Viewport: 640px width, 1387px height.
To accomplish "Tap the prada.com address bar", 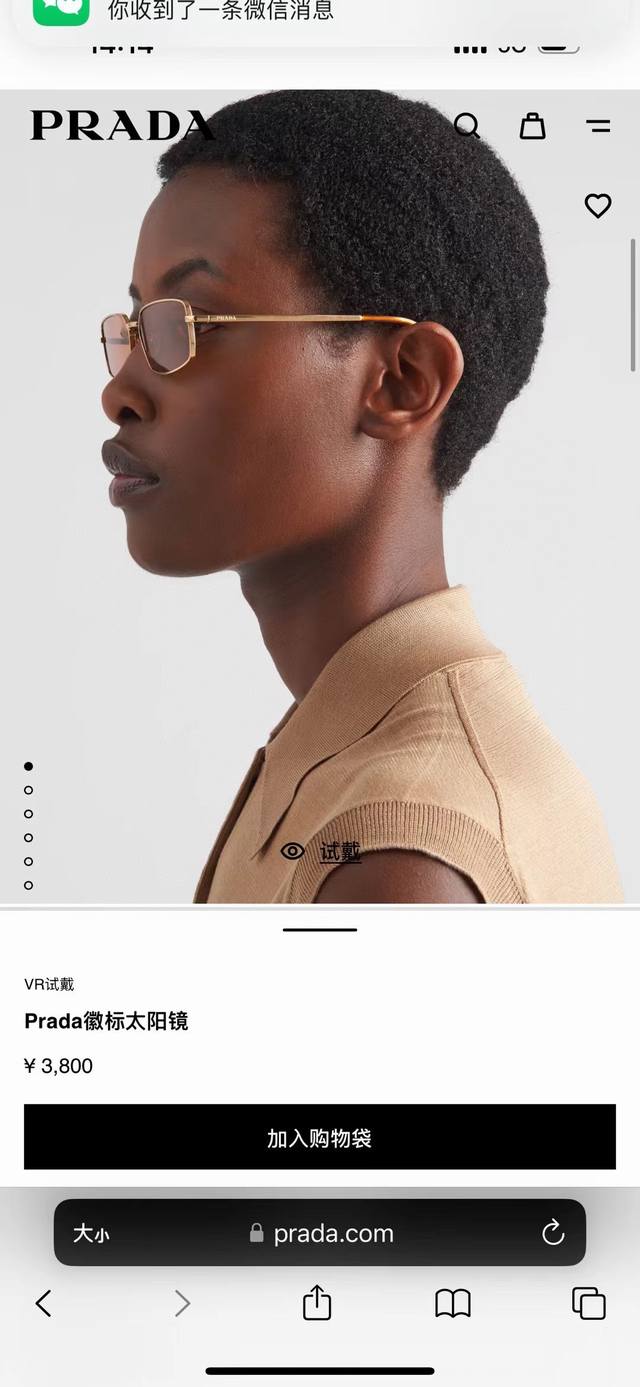I will coord(322,1233).
